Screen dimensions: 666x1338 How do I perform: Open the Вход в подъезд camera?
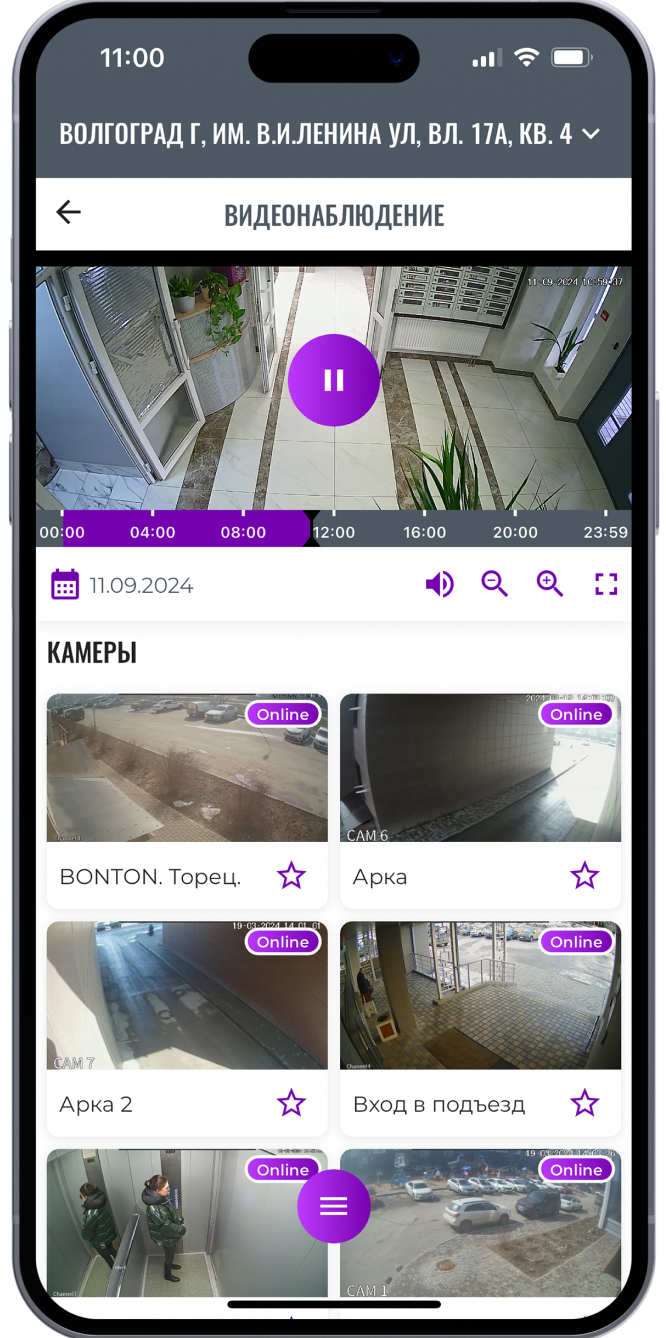pyautogui.click(x=480, y=996)
